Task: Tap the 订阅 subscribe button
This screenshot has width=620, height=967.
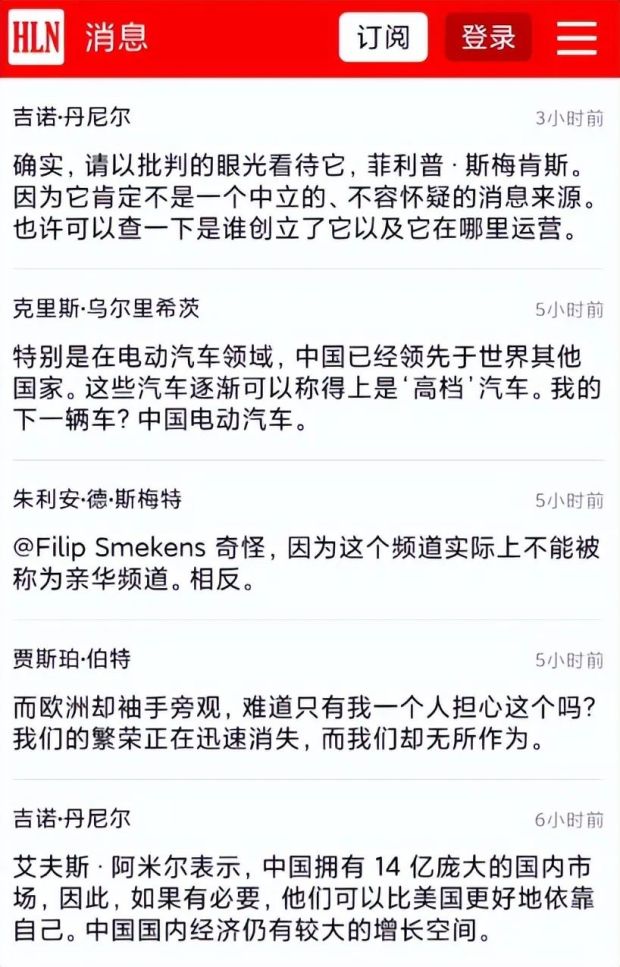Action: (383, 38)
